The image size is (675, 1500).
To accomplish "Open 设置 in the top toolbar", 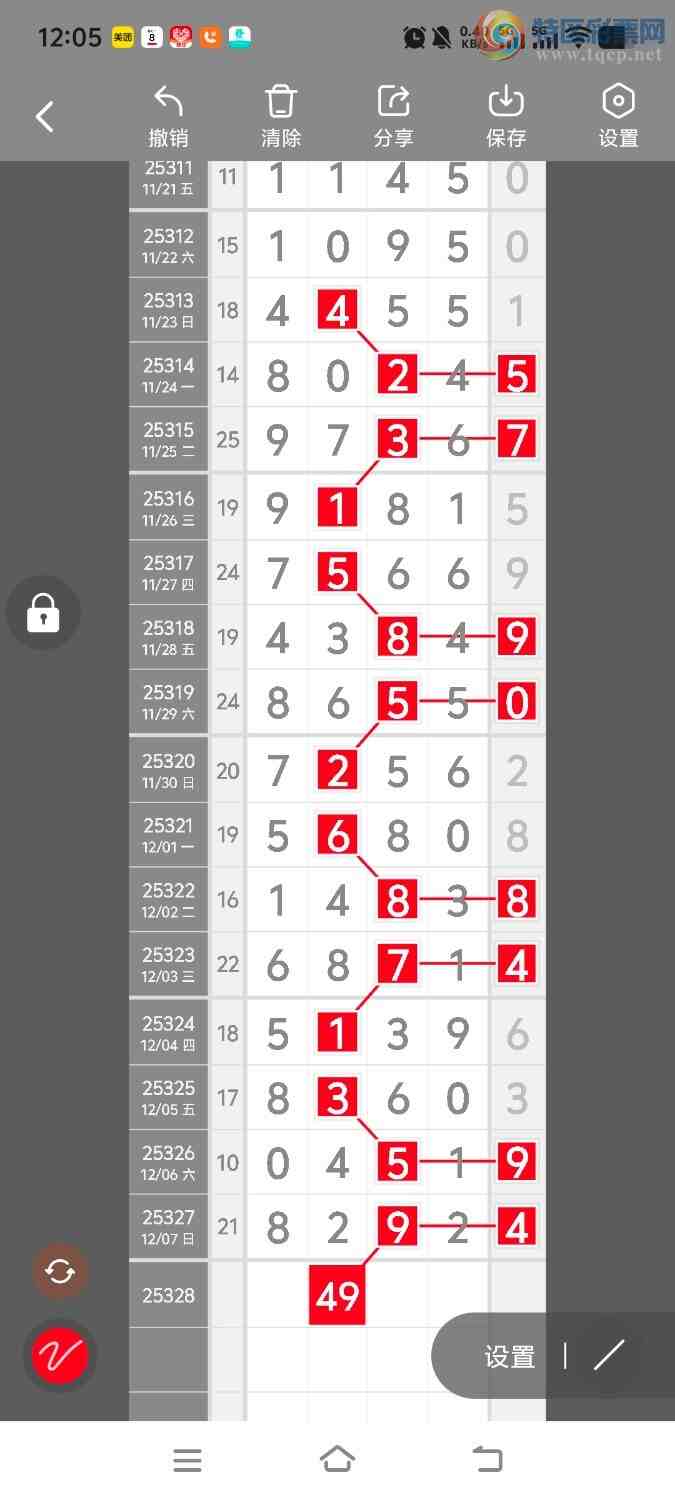I will (618, 117).
